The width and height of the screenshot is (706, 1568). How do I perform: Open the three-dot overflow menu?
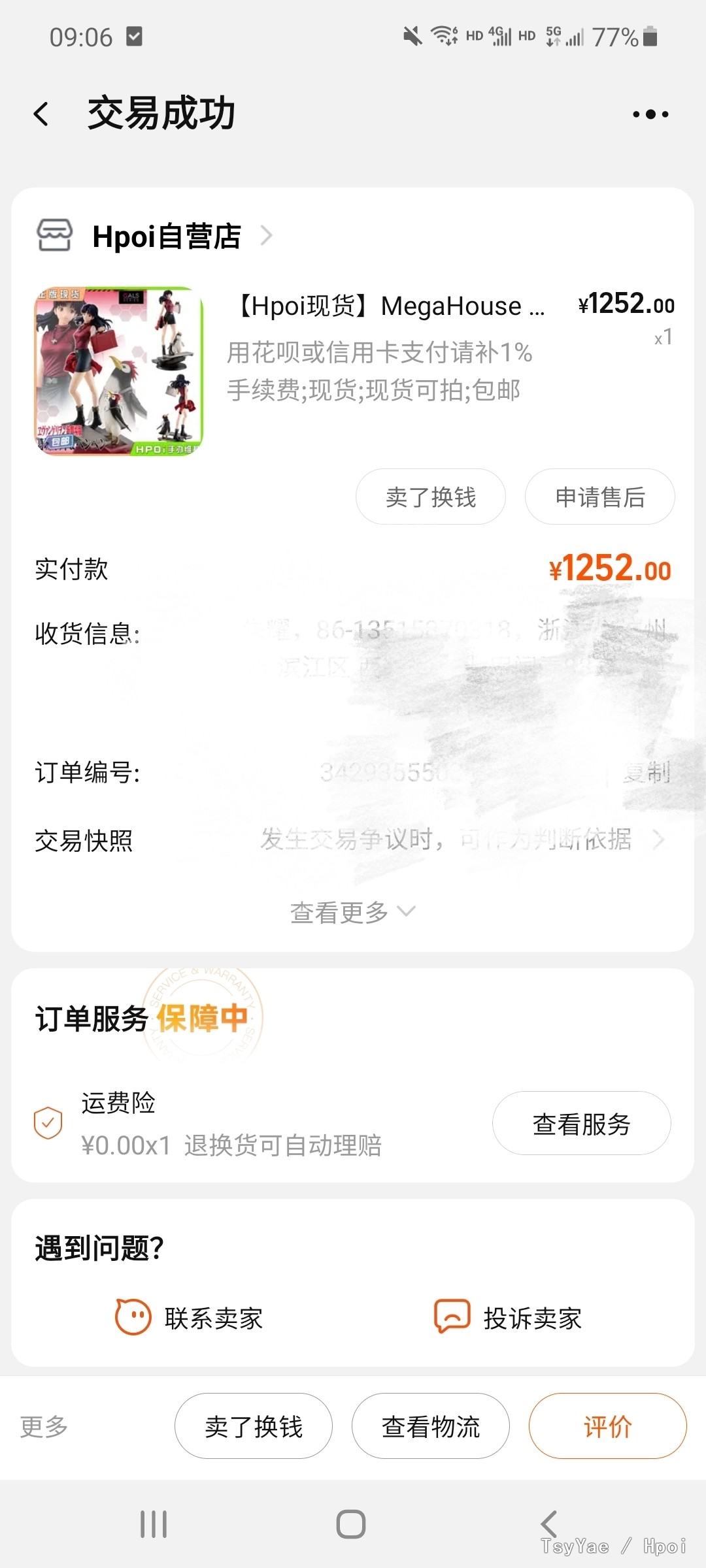coord(650,114)
